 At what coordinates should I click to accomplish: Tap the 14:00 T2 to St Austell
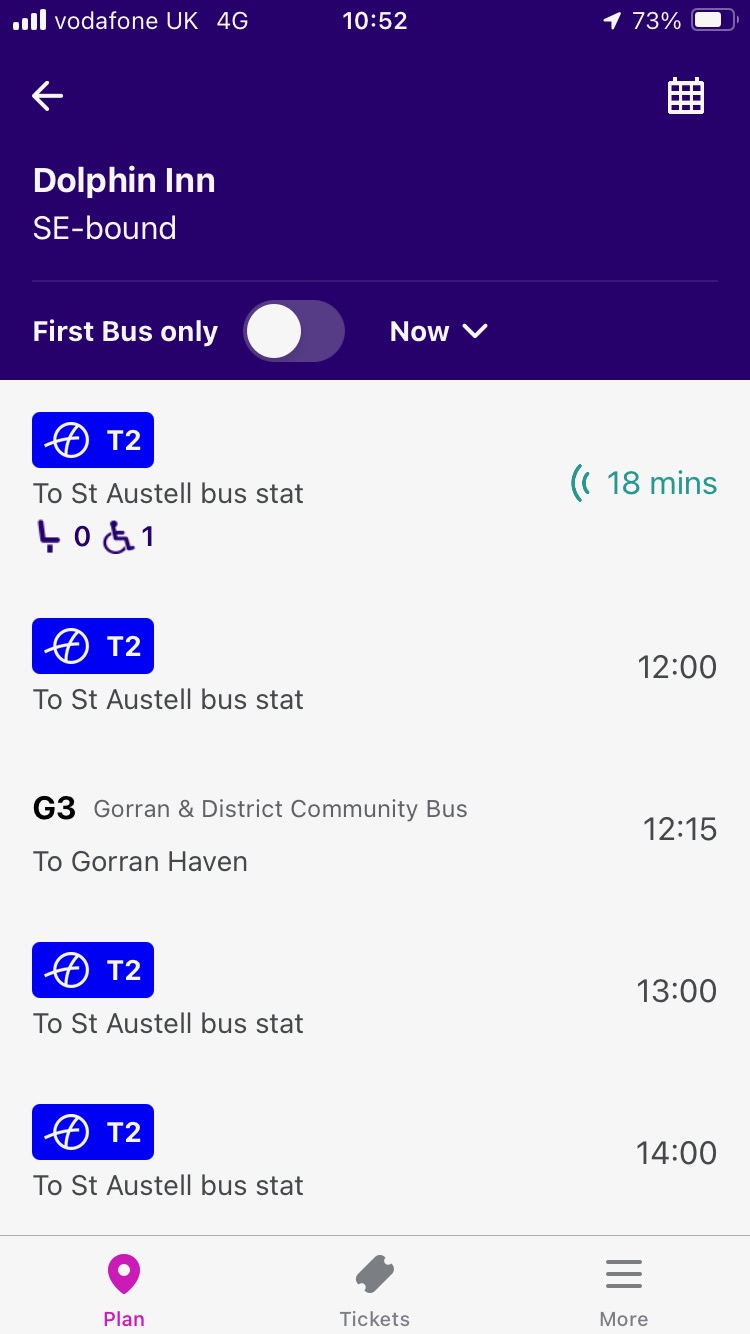click(374, 1153)
